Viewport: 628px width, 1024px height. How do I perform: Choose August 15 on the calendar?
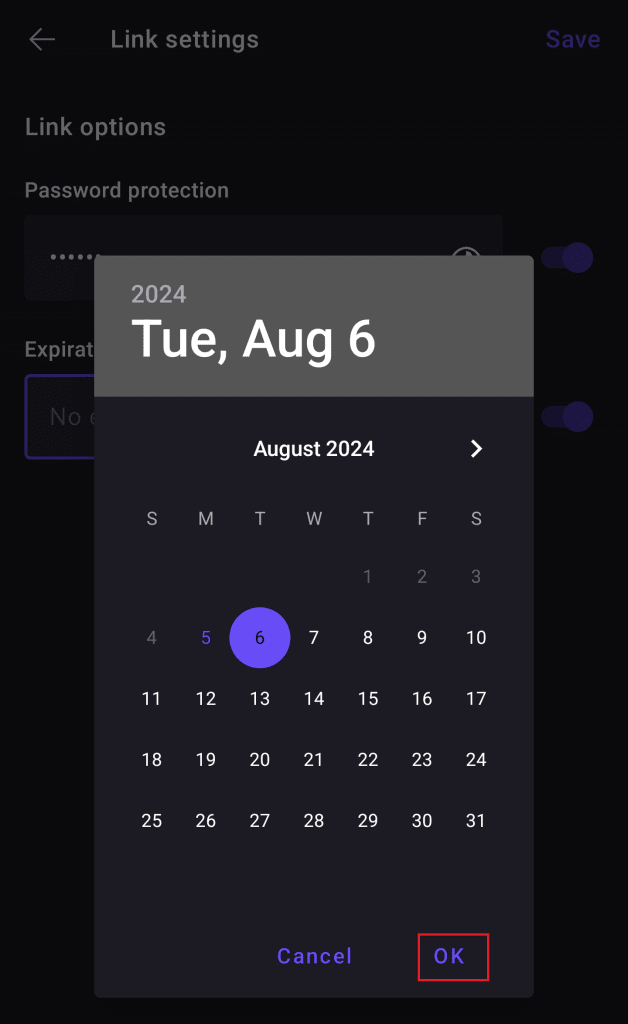368,699
